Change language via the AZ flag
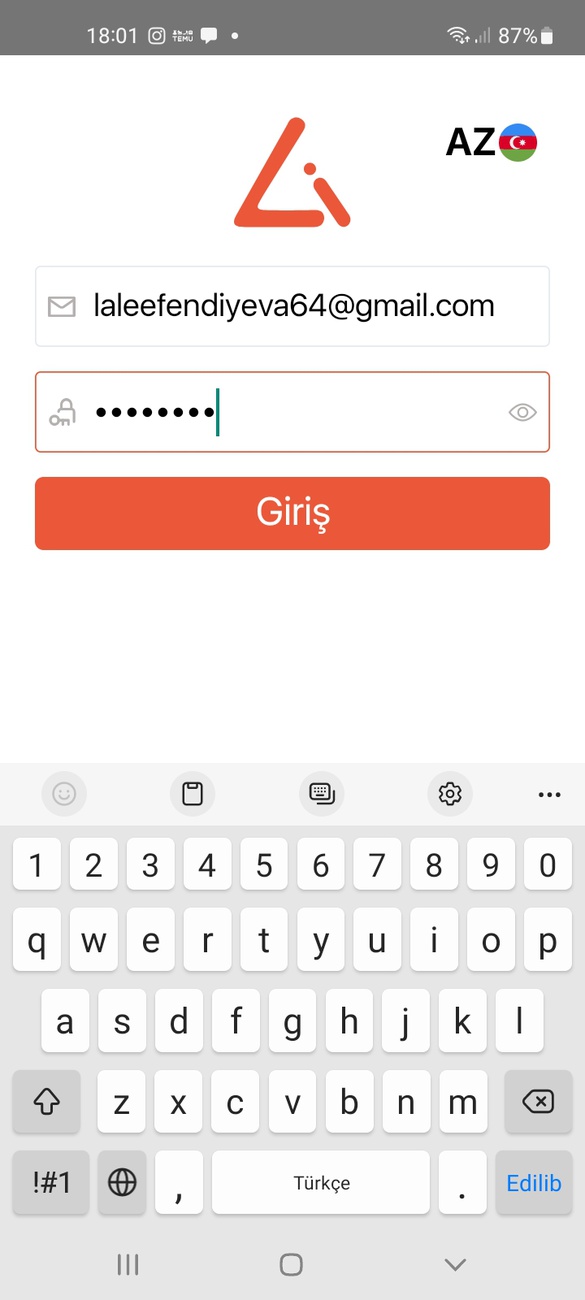 (492, 143)
